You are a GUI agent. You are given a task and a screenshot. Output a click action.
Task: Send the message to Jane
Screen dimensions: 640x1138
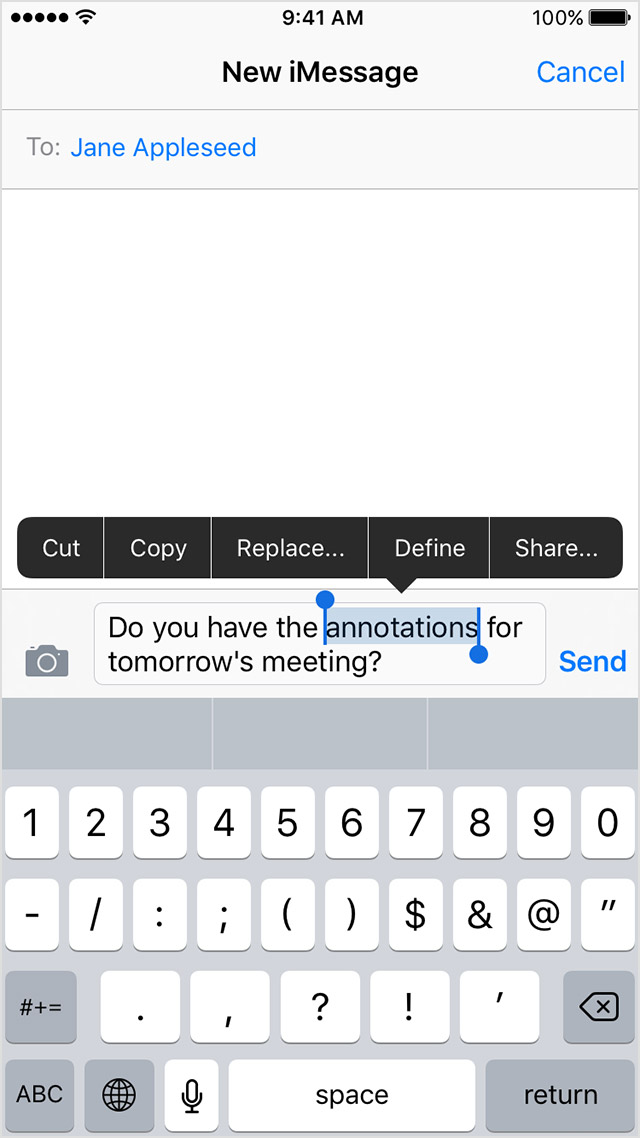[x=592, y=661]
